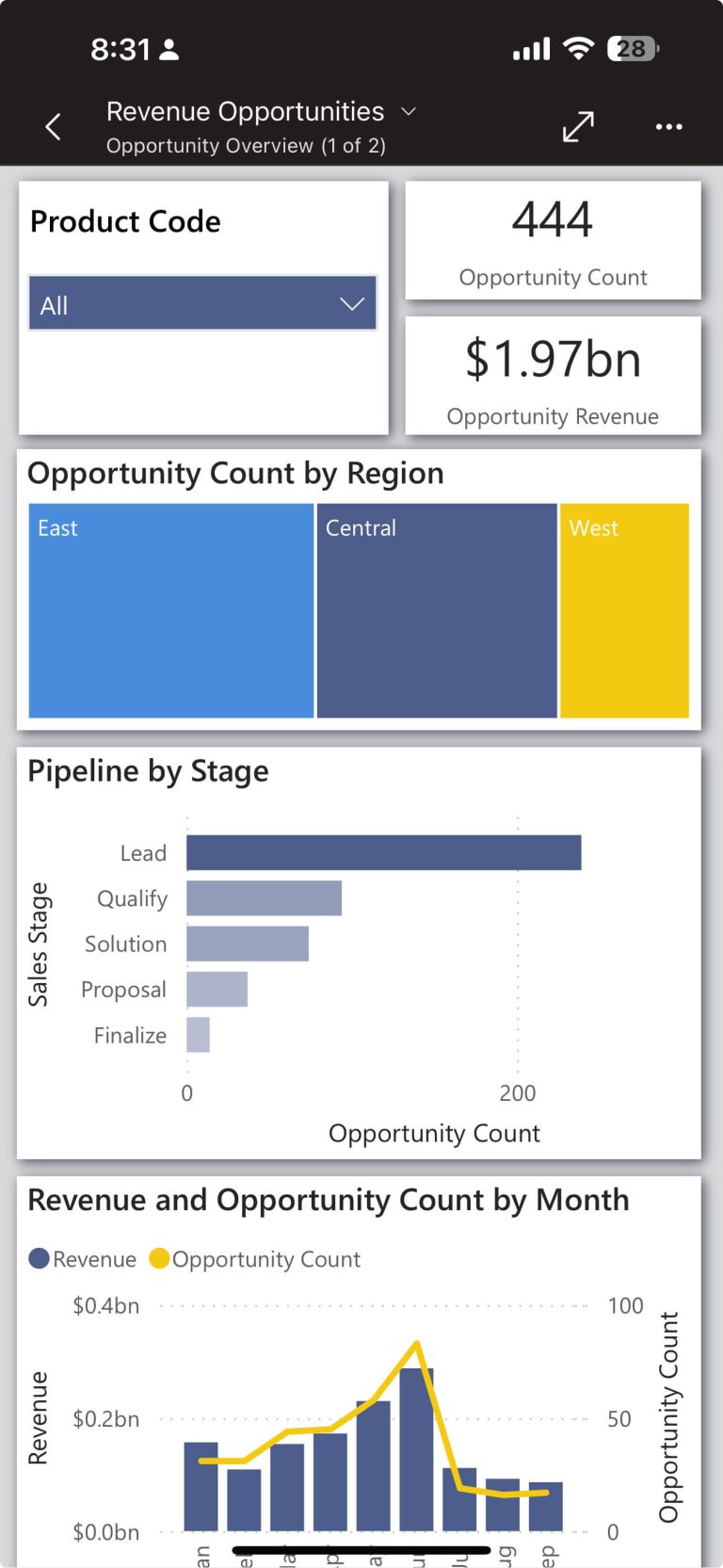Tap the 444 Opportunity Count card
The width and height of the screenshot is (723, 1568).
(553, 240)
